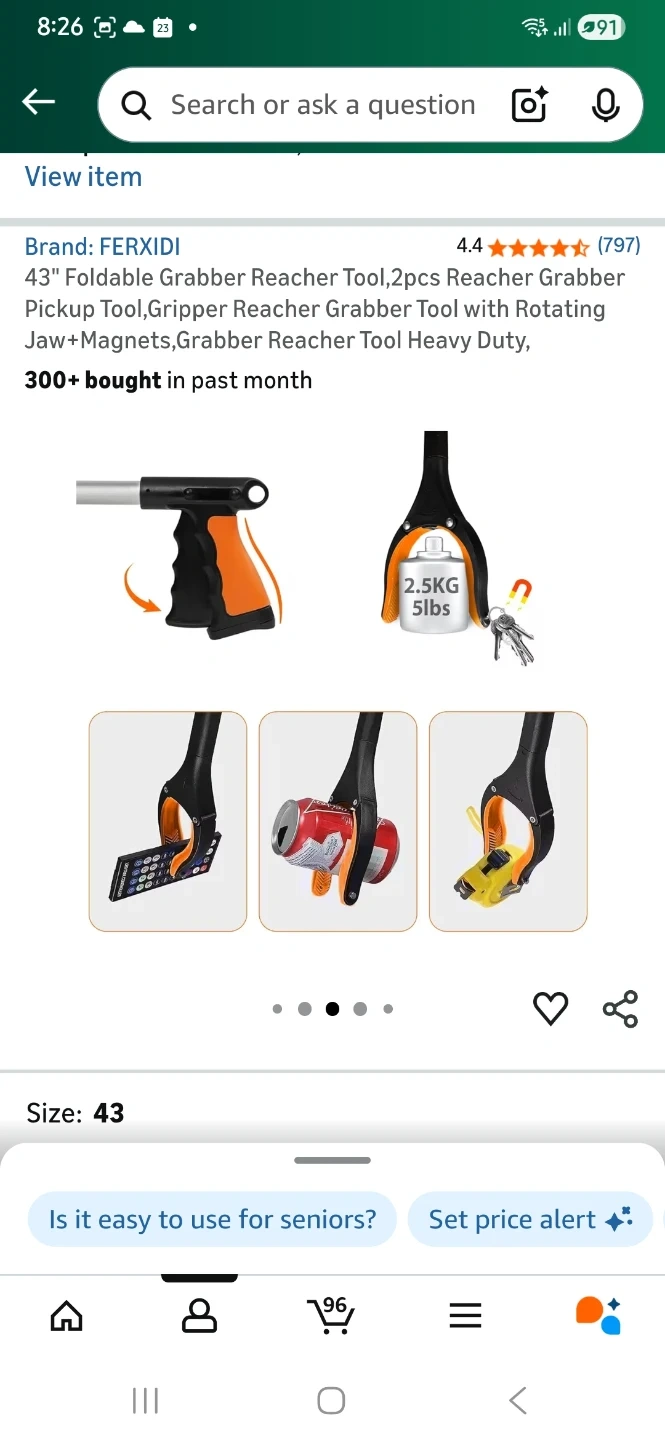Share this product
The width and height of the screenshot is (665, 1440).
pos(620,1009)
